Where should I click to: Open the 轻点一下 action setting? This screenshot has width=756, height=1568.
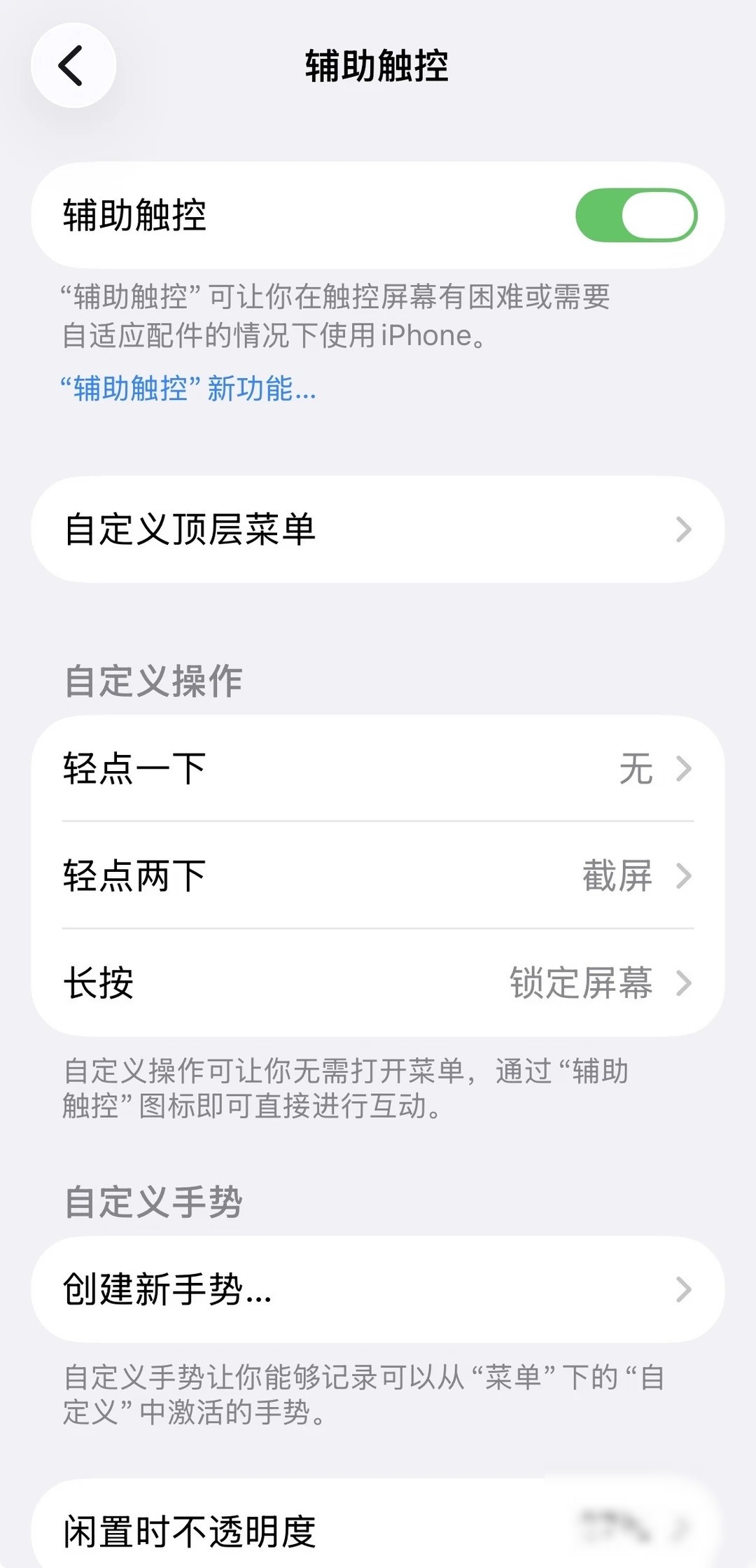[x=378, y=768]
